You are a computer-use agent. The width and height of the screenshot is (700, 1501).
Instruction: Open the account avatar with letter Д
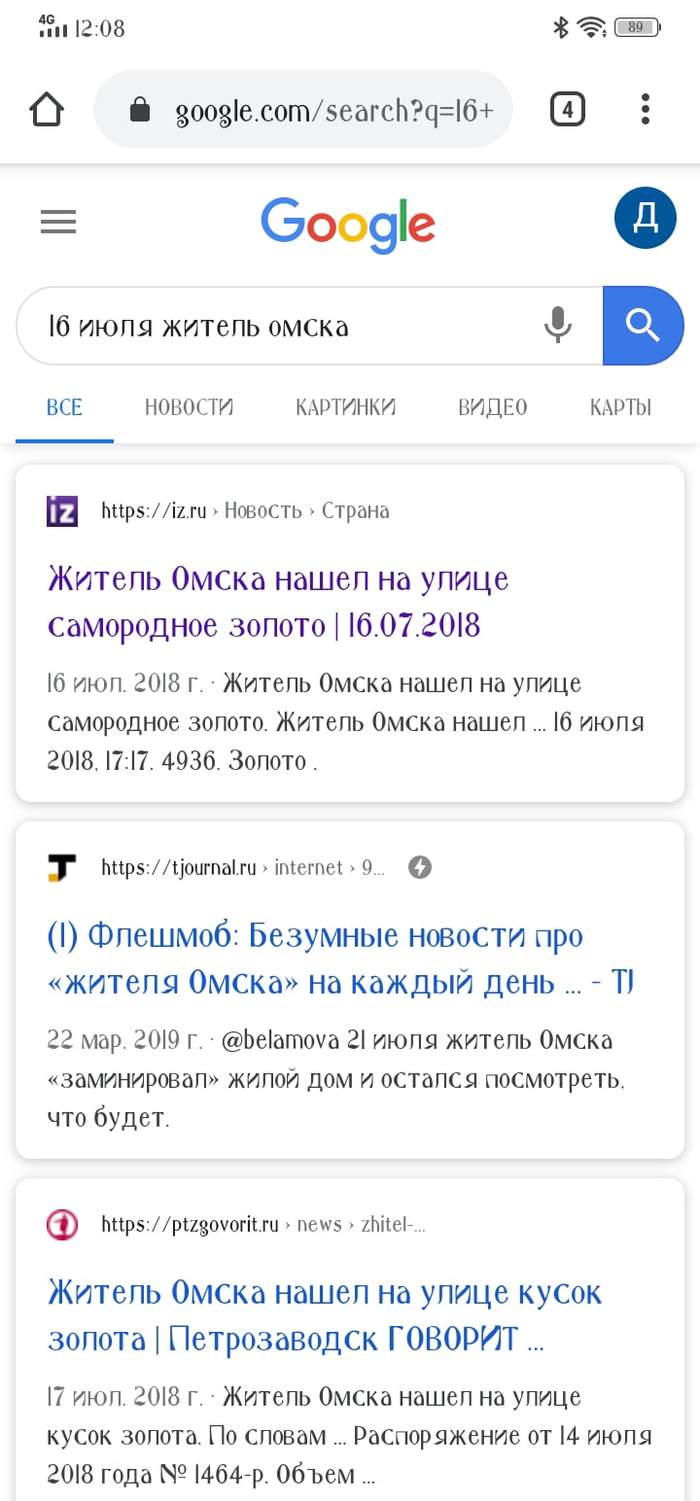(645, 218)
